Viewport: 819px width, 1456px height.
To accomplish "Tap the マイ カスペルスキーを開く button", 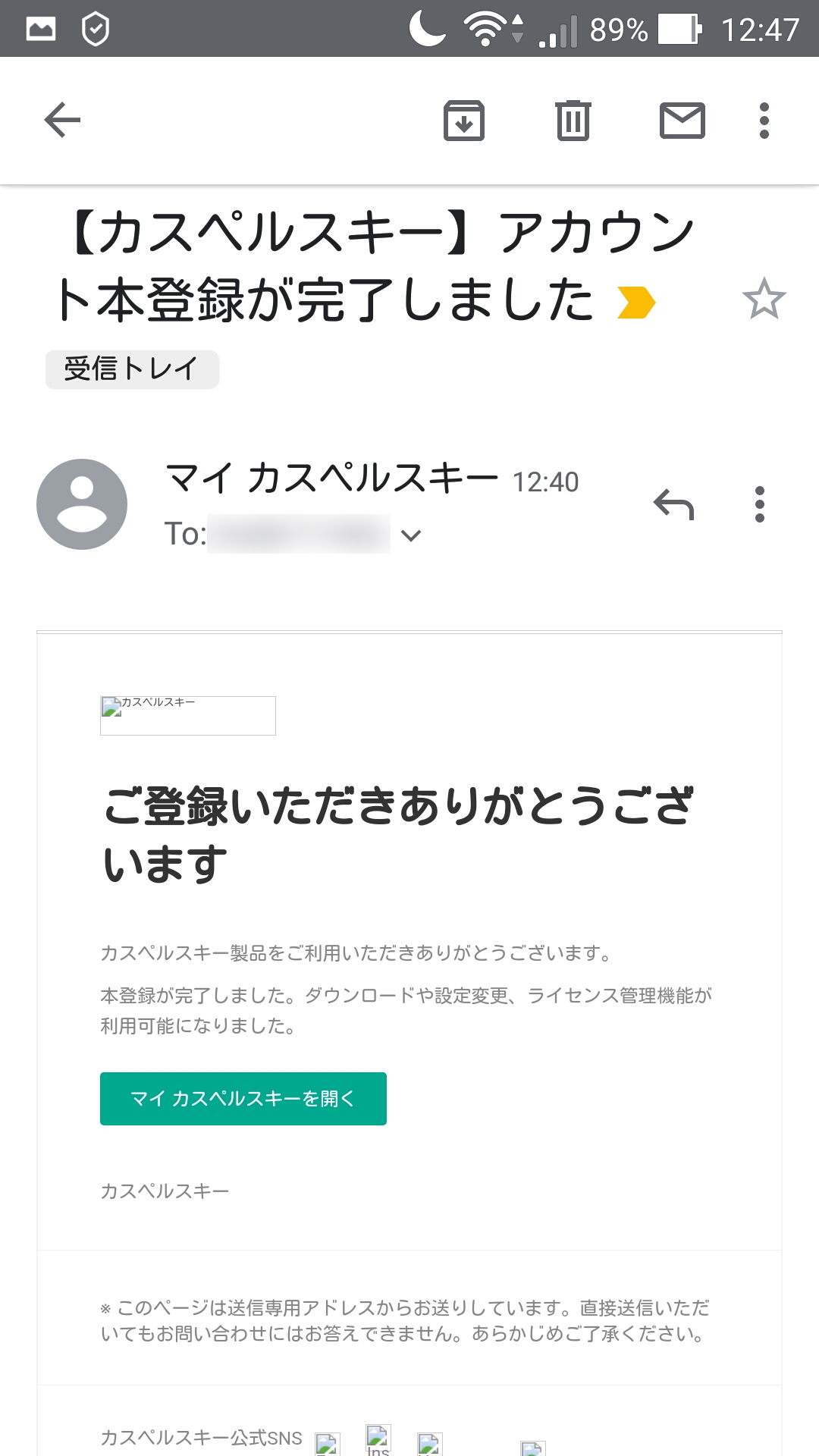I will point(243,1099).
